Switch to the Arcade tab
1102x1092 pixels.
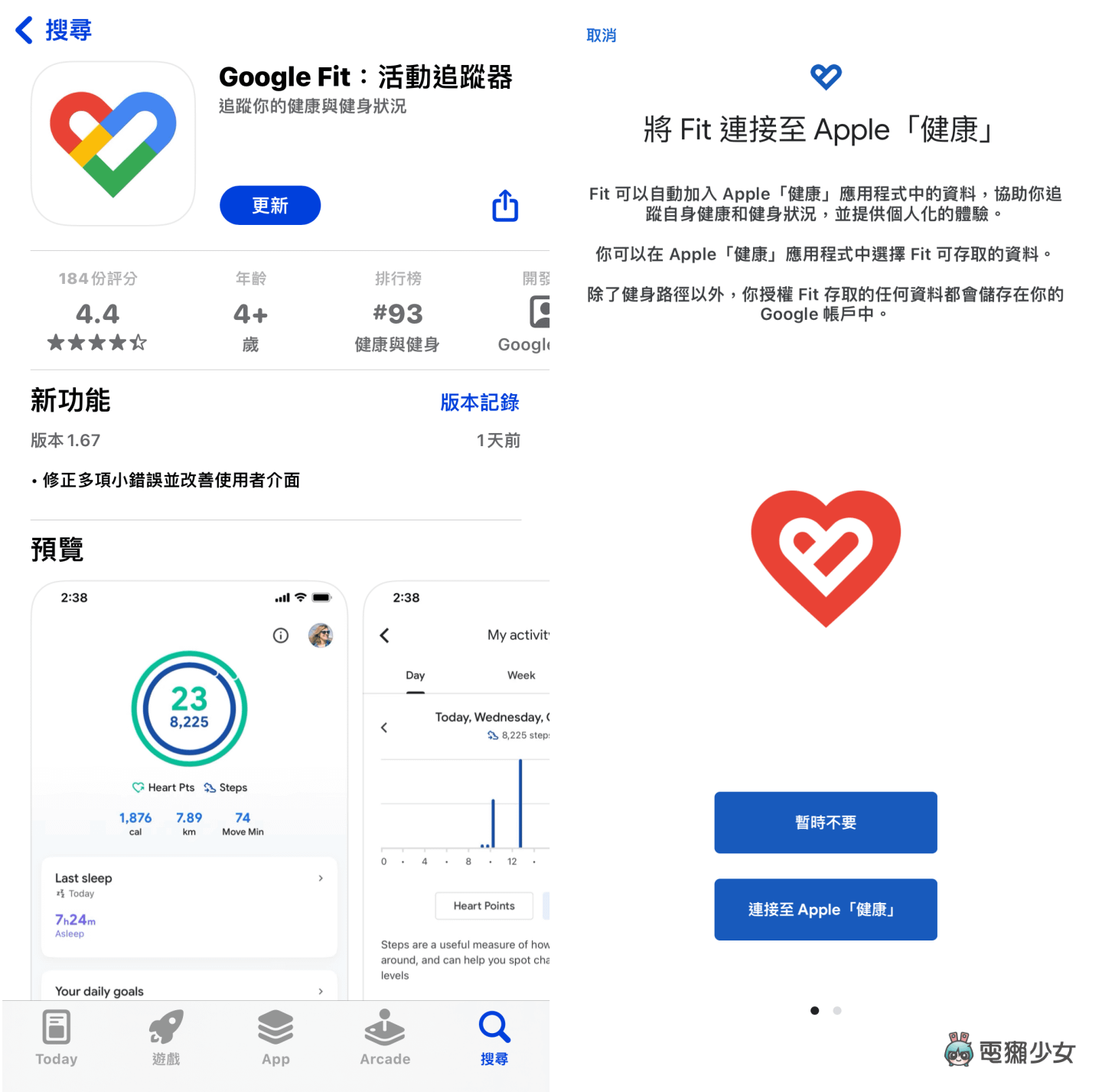pyautogui.click(x=385, y=1037)
